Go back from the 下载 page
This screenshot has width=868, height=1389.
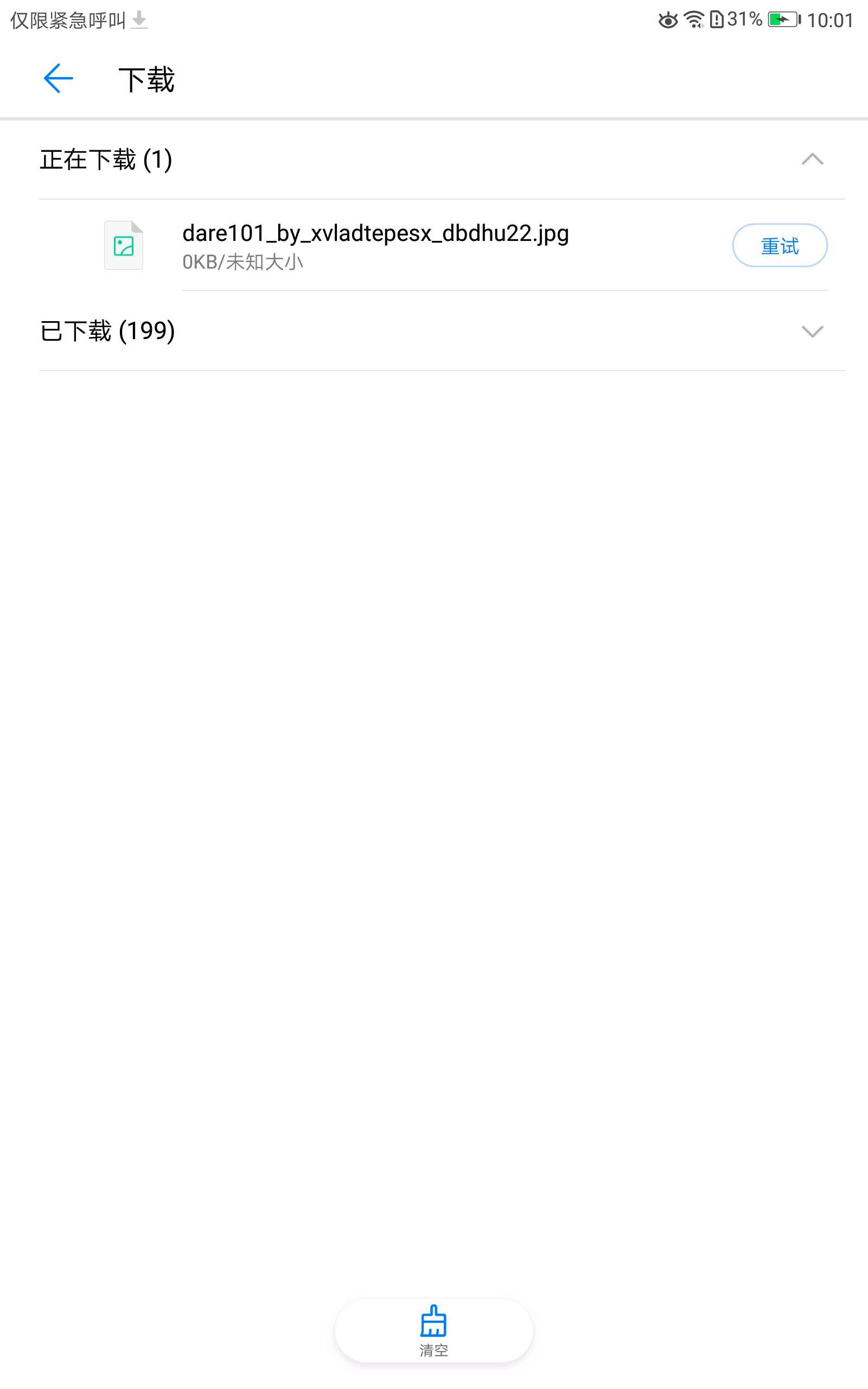[59, 79]
